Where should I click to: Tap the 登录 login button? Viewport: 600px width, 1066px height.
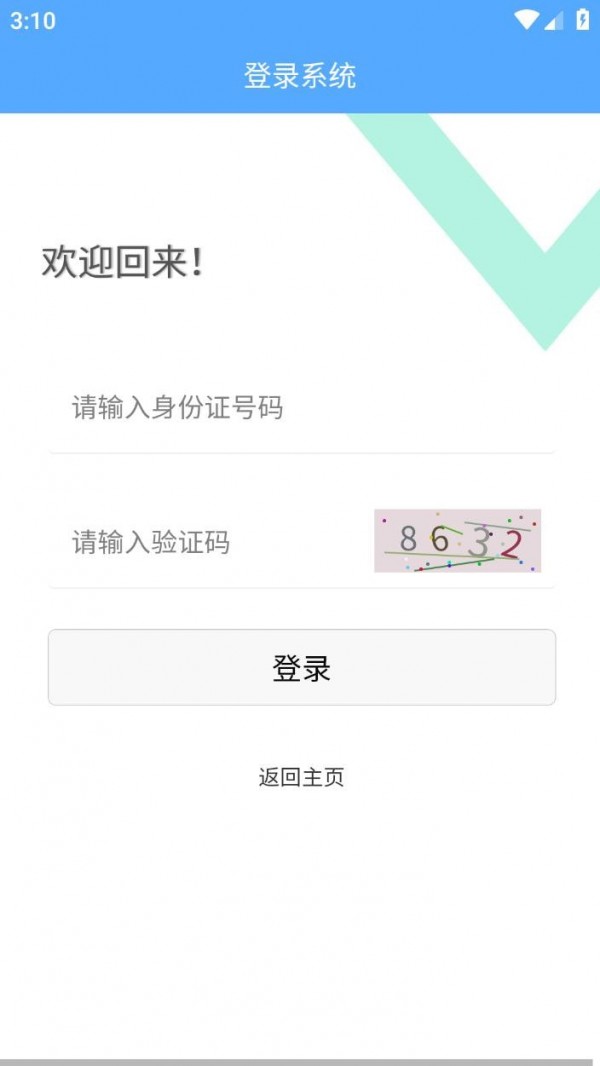[302, 667]
